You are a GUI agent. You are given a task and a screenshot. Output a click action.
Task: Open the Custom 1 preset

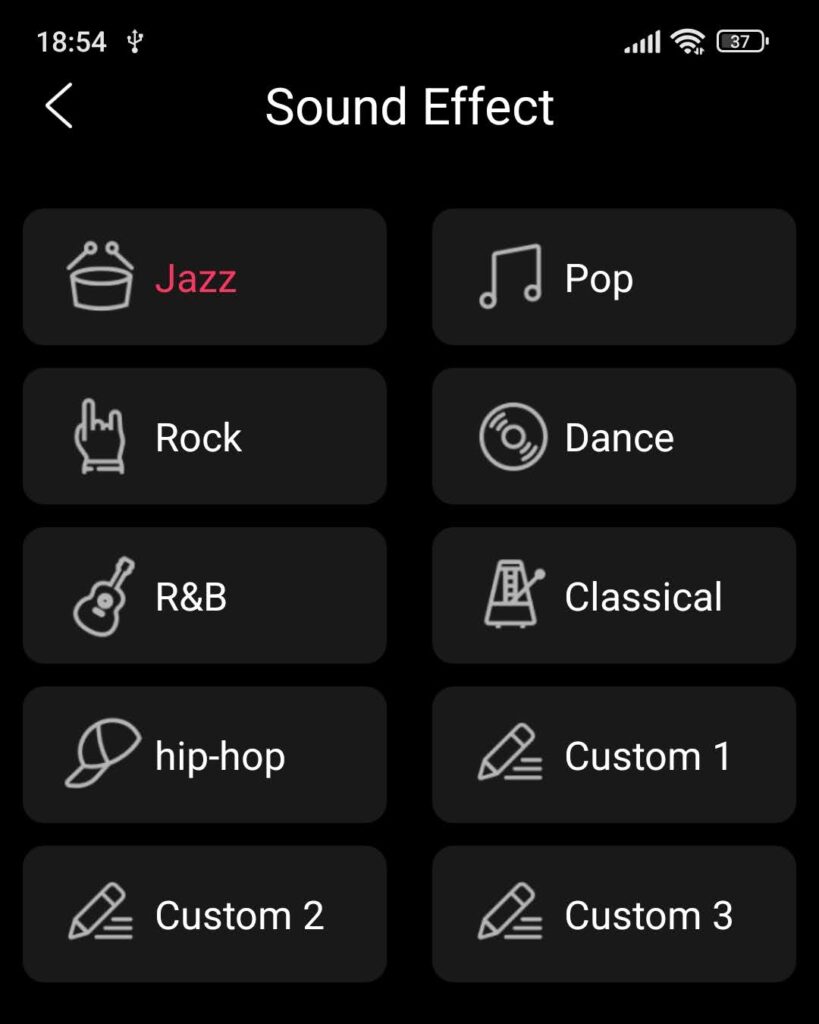[613, 755]
